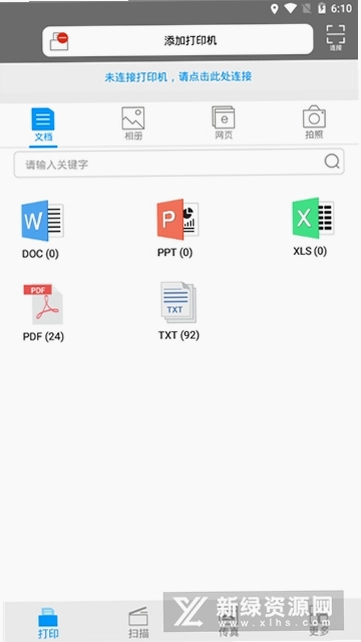Image resolution: width=361 pixels, height=642 pixels.
Task: Select the 打印 print bottom tab
Action: [x=48, y=623]
